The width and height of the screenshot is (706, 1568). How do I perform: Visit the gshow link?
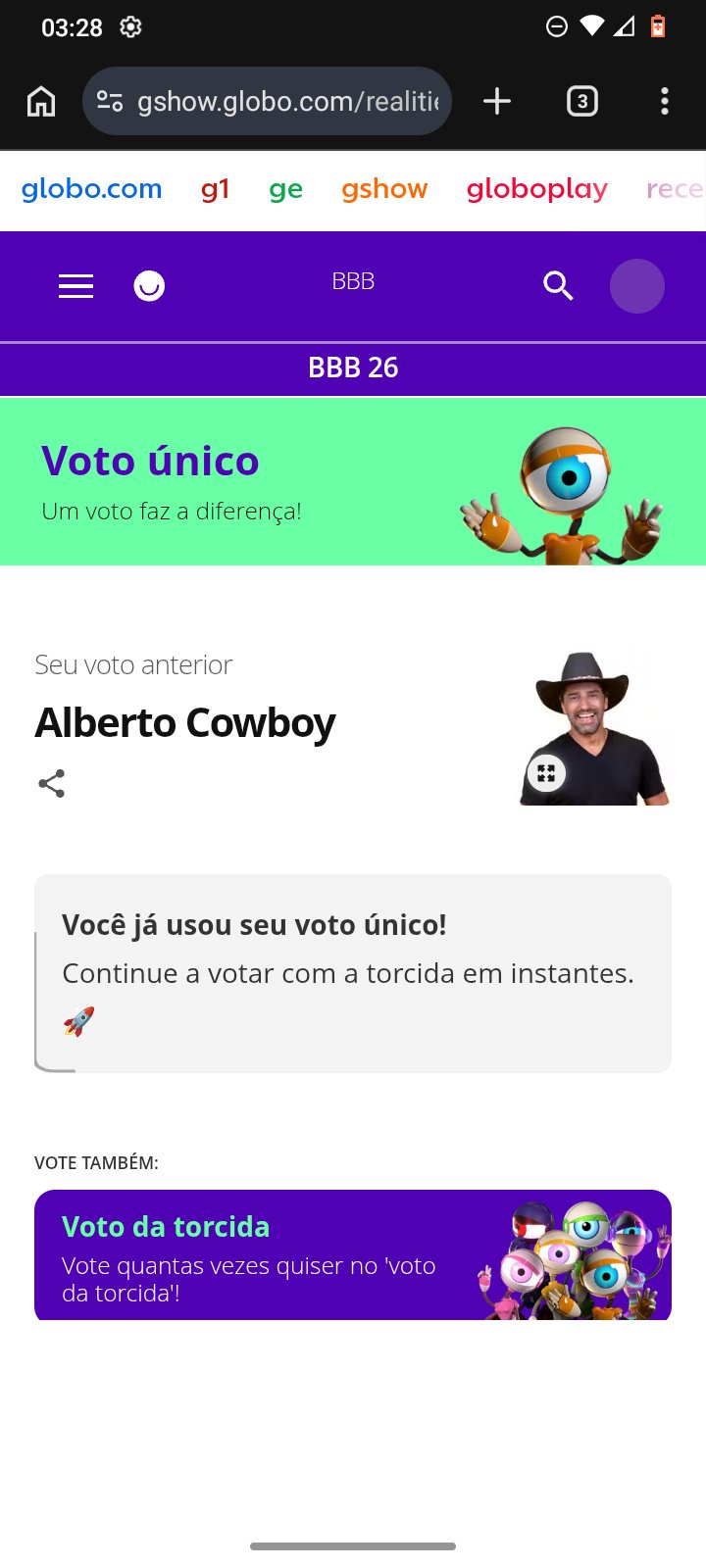point(384,189)
